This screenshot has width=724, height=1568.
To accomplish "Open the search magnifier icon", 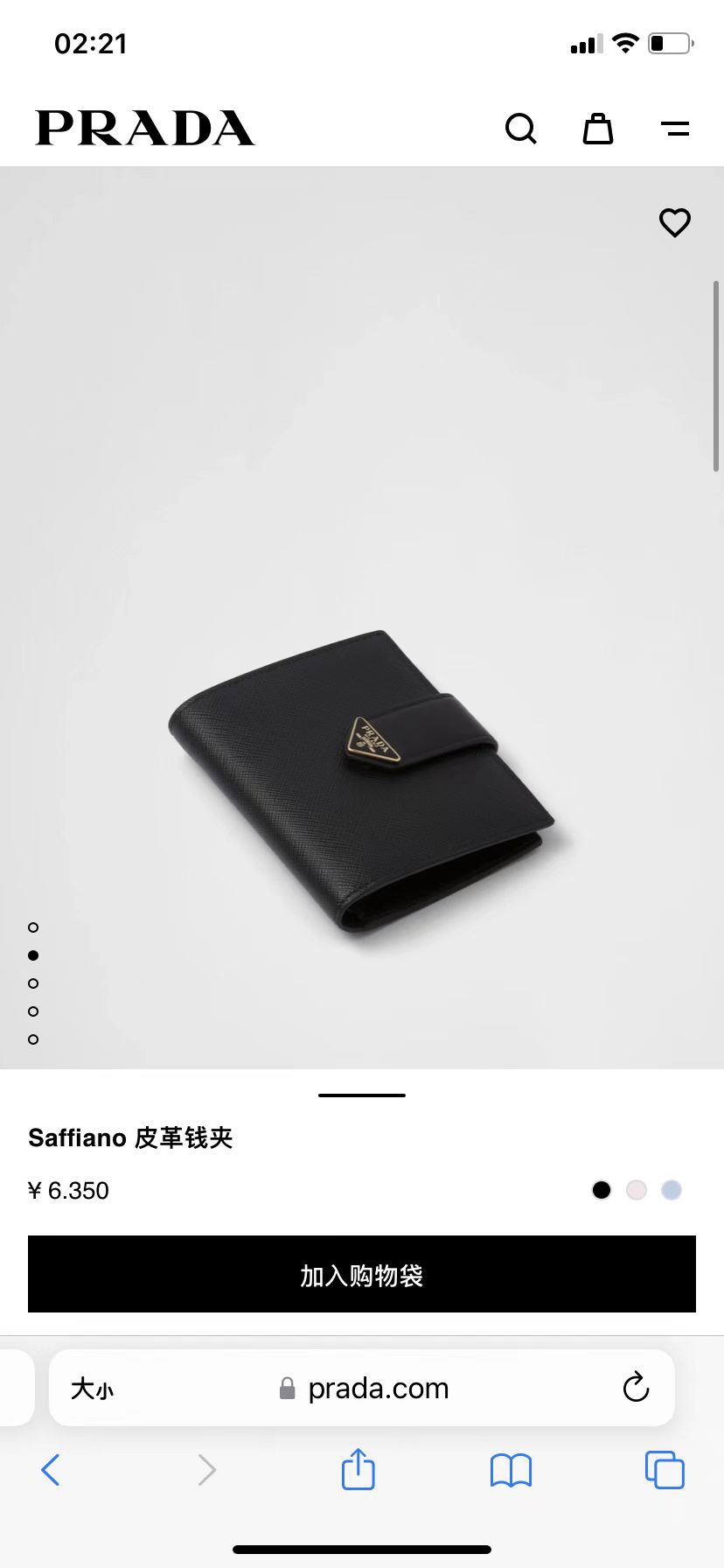I will point(520,129).
